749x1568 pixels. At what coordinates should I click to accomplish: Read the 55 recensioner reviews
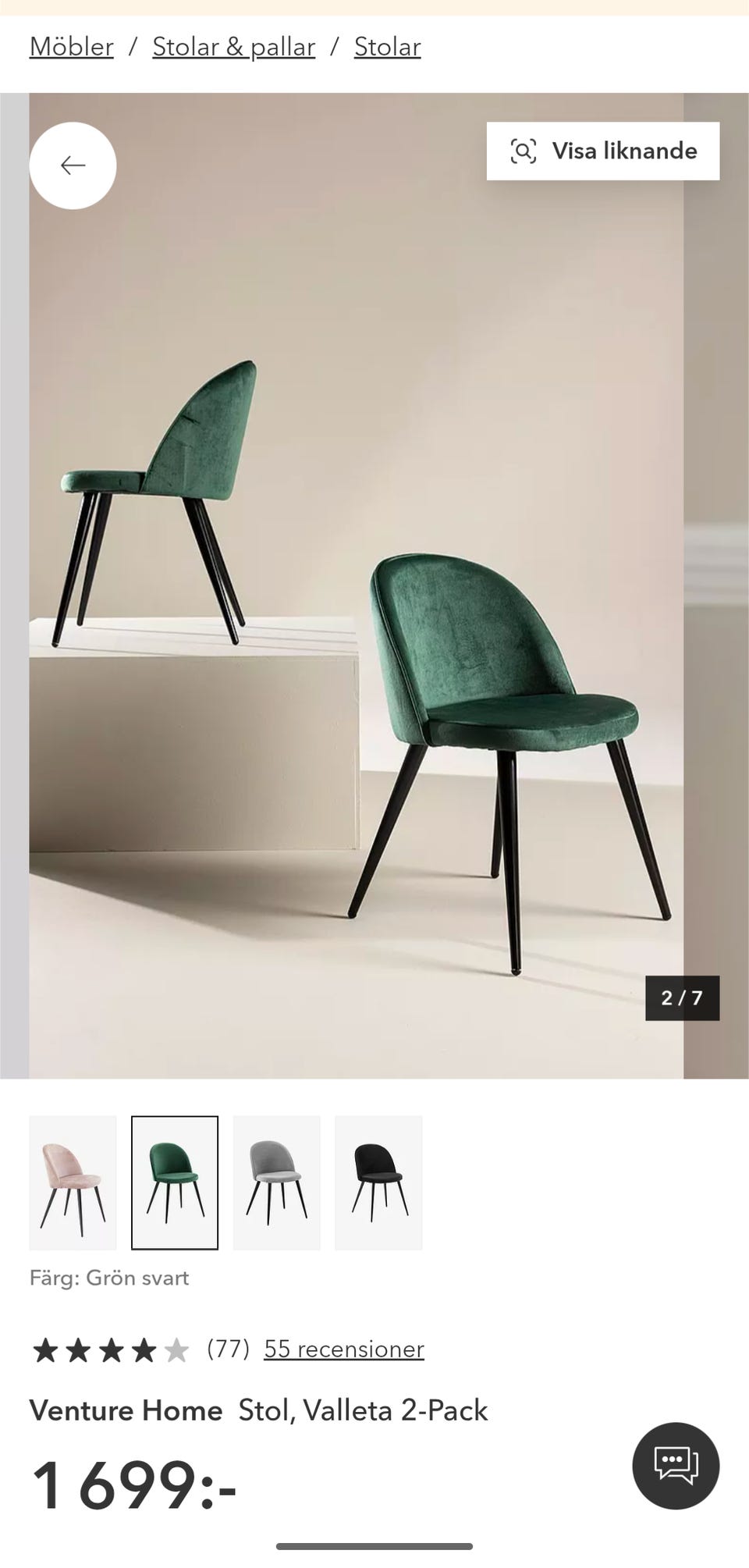coord(343,1349)
